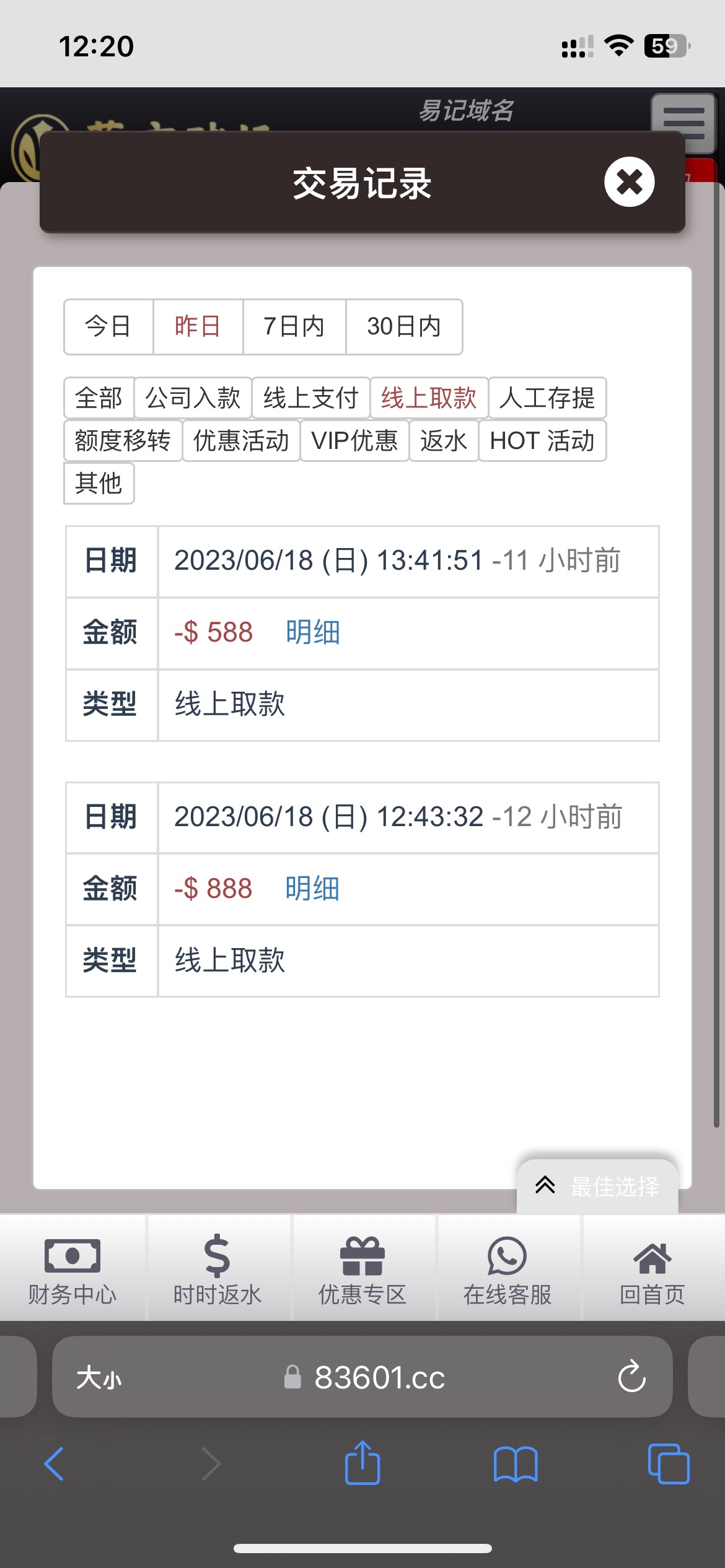Open 明细 for the -$588 withdrawal
Viewport: 725px width, 1568px height.
[313, 632]
